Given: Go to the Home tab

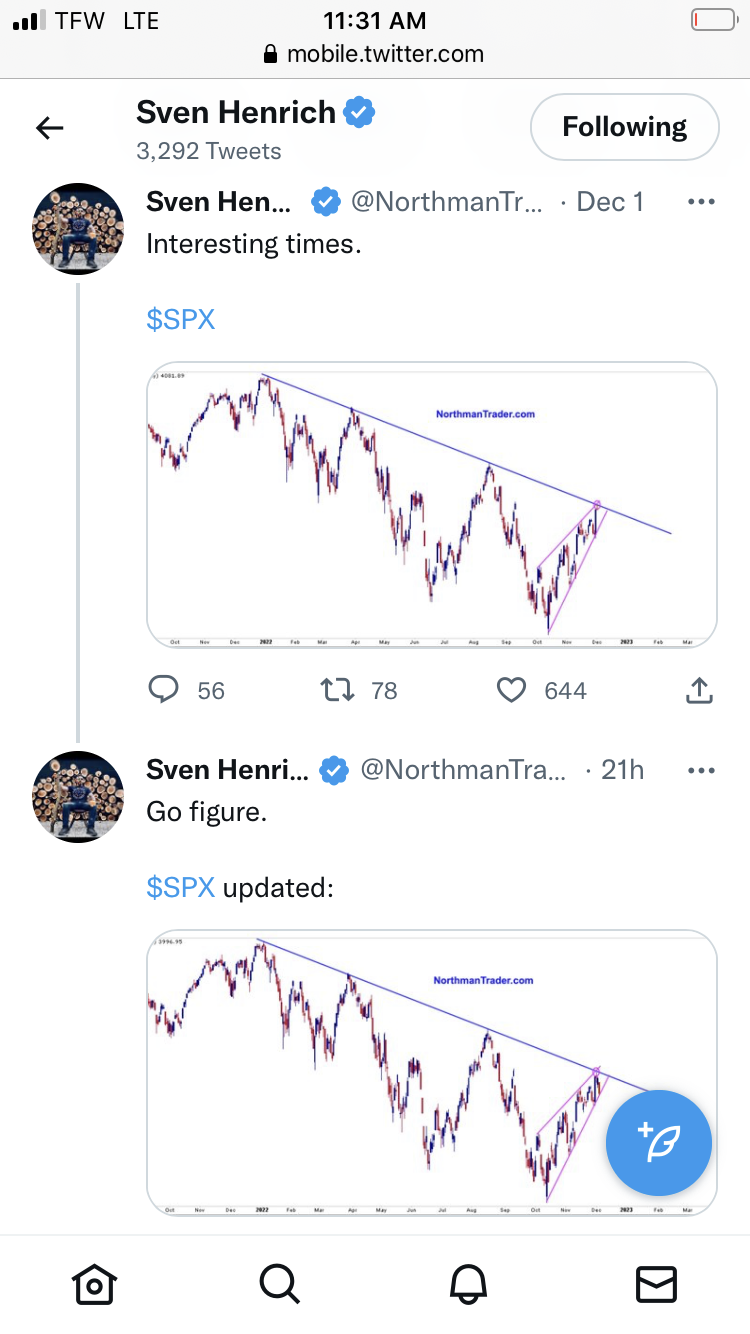Looking at the screenshot, I should pos(94,1283).
